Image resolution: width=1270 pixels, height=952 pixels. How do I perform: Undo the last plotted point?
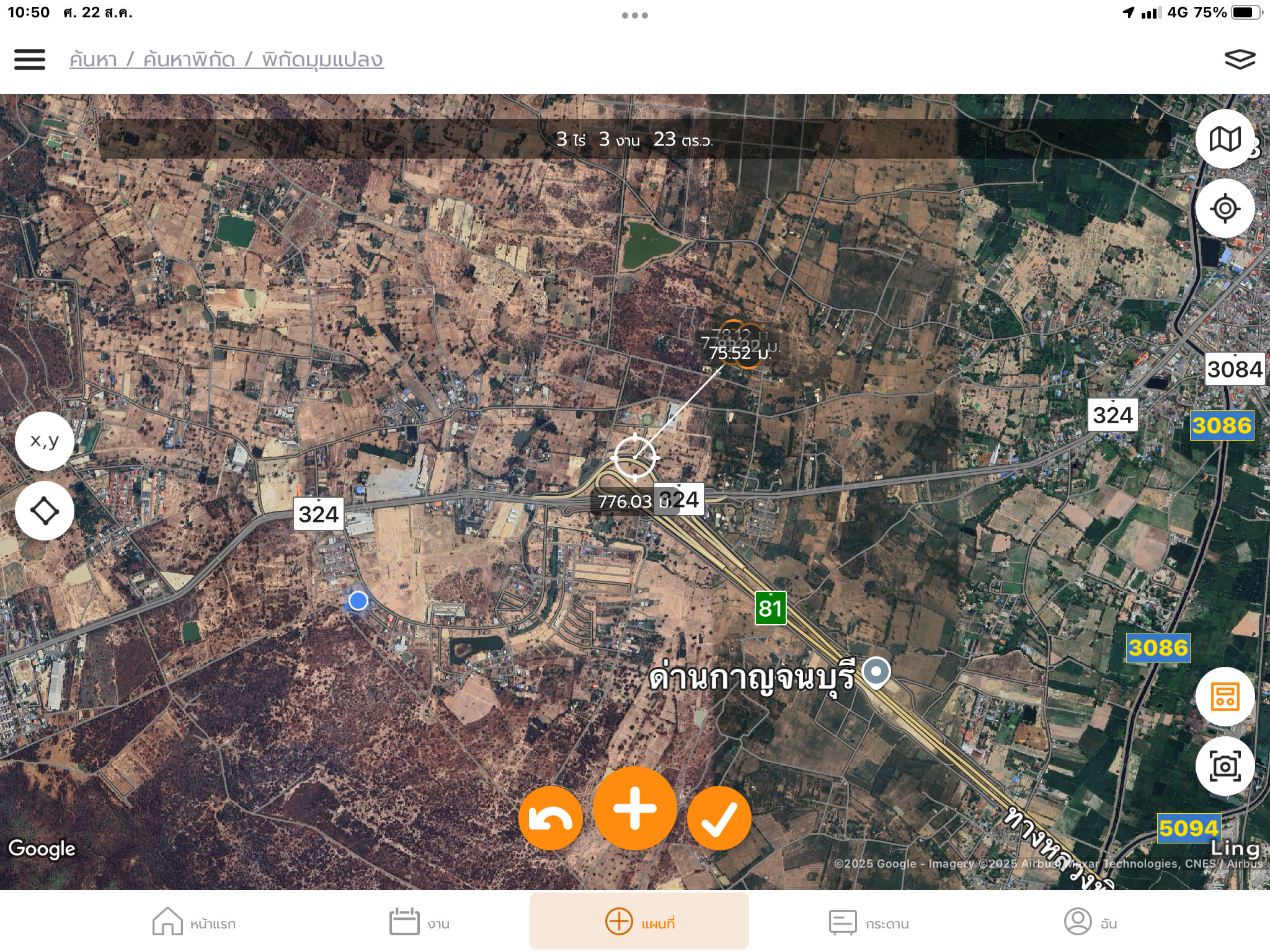551,818
